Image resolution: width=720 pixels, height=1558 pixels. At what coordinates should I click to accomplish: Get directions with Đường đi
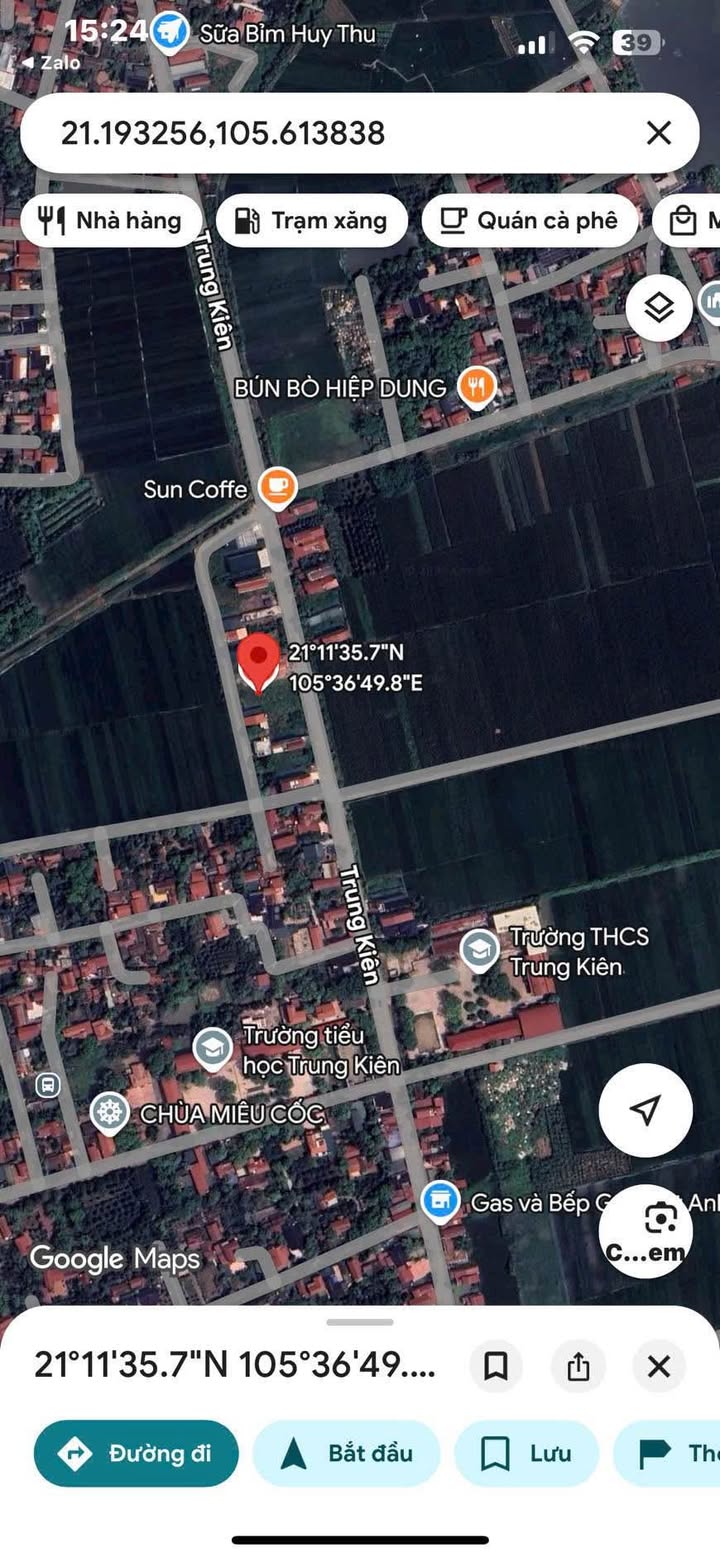point(136,1453)
